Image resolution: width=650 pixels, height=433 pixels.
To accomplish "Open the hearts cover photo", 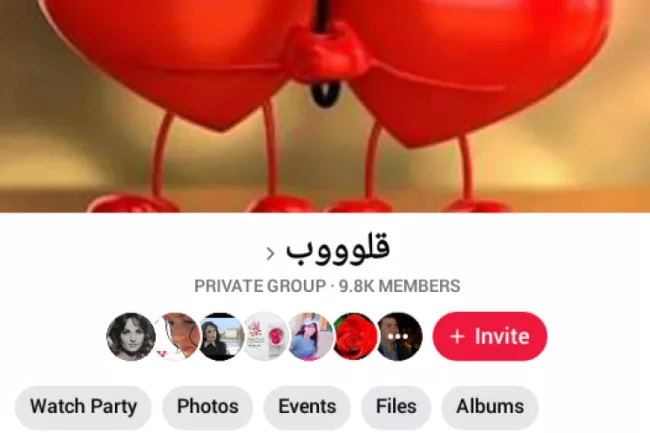I will click(x=325, y=100).
